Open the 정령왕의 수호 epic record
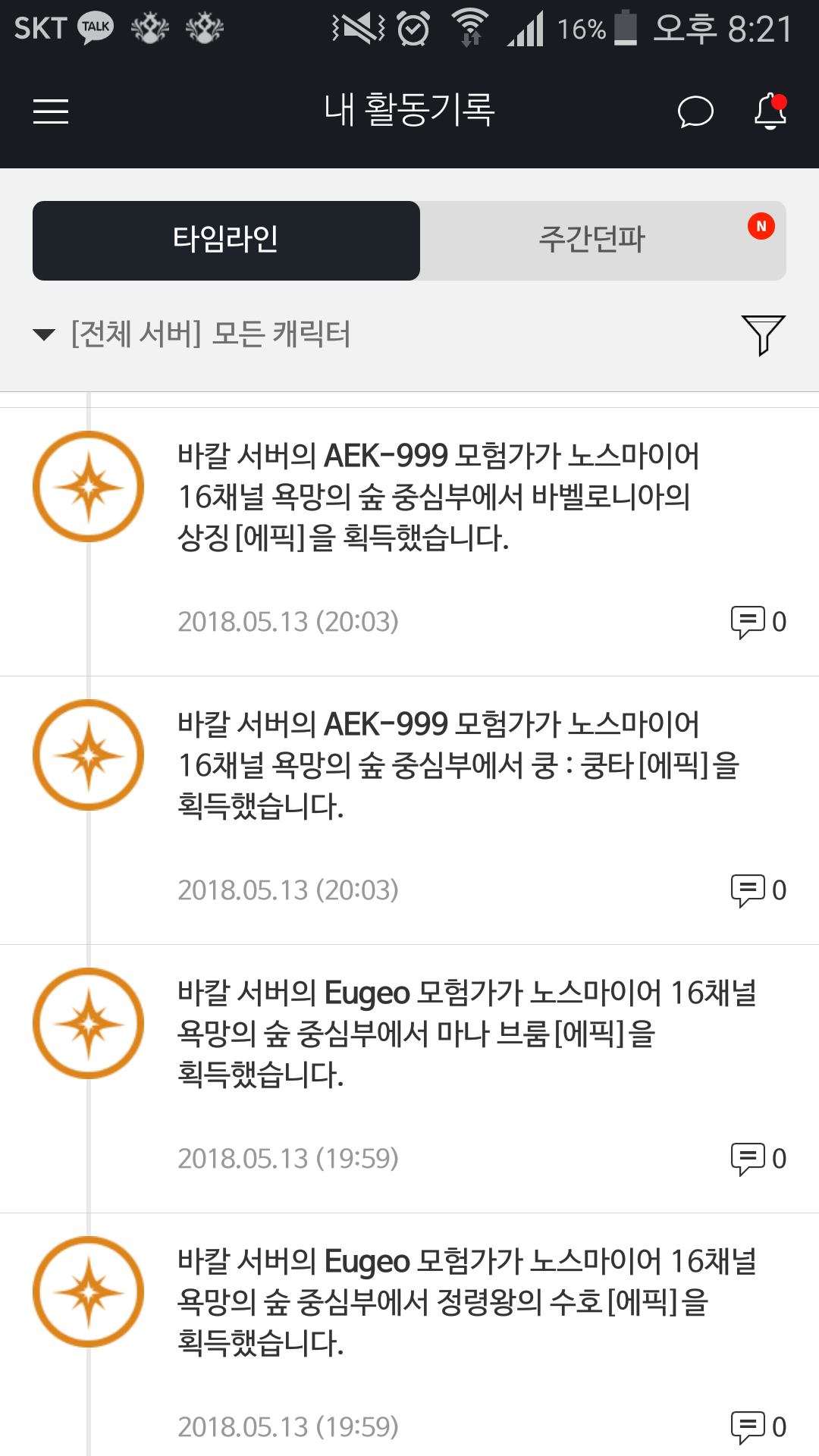Screen dimensions: 819x1456 tap(409, 1335)
